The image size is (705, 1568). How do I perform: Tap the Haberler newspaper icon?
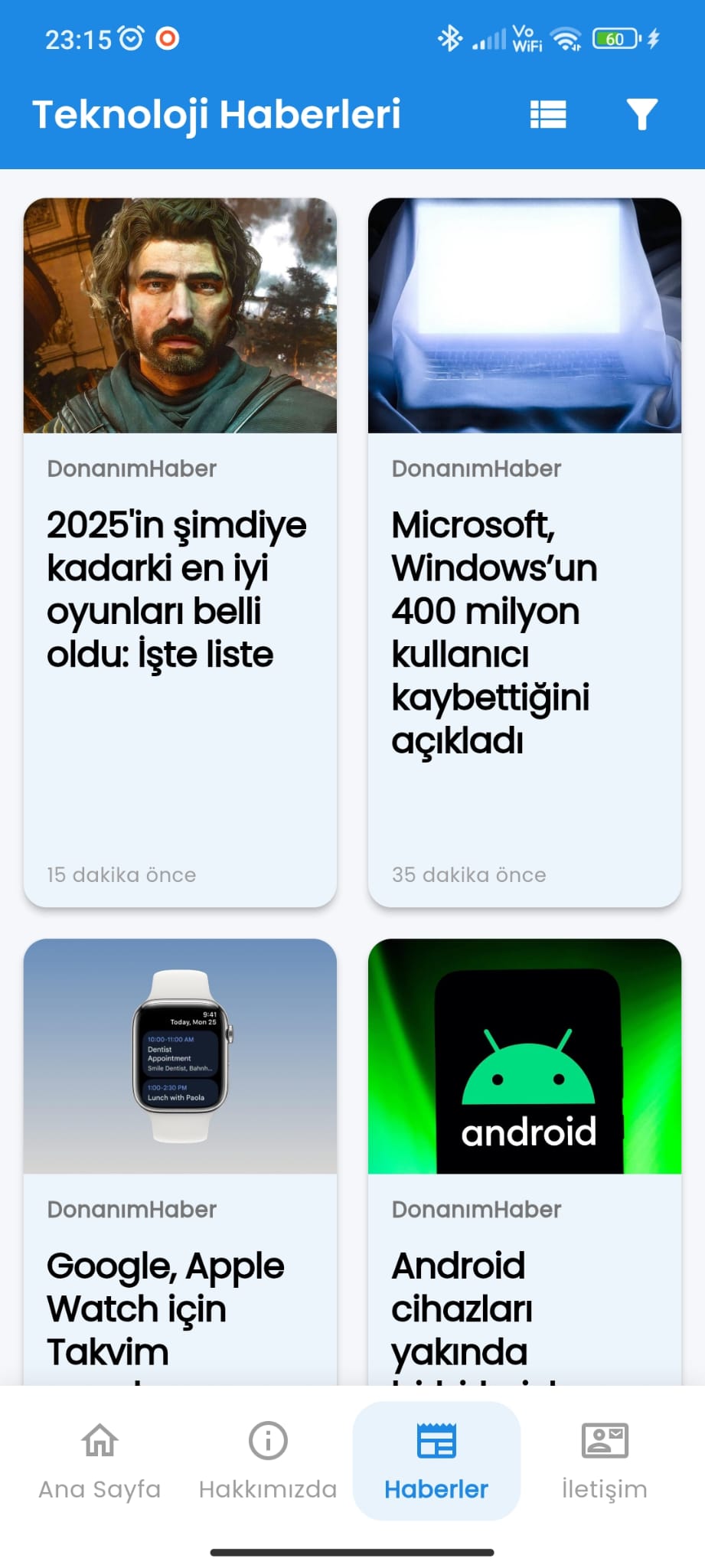[436, 1440]
